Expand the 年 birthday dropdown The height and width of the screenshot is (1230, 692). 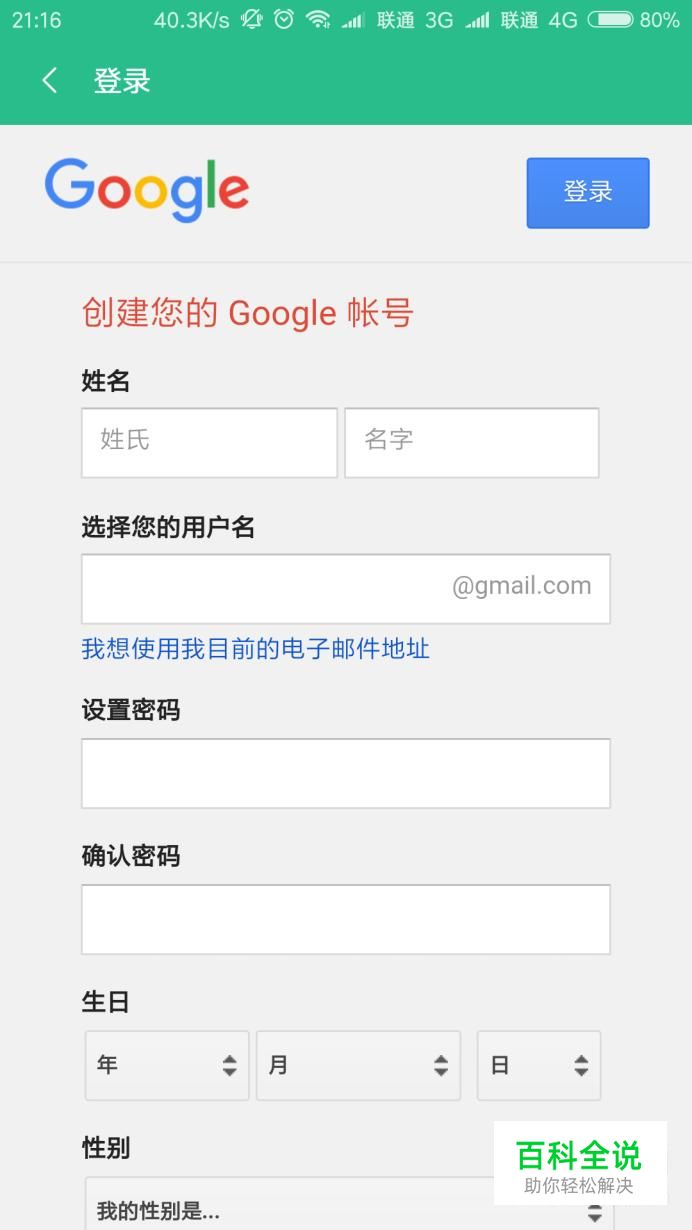(x=167, y=1066)
